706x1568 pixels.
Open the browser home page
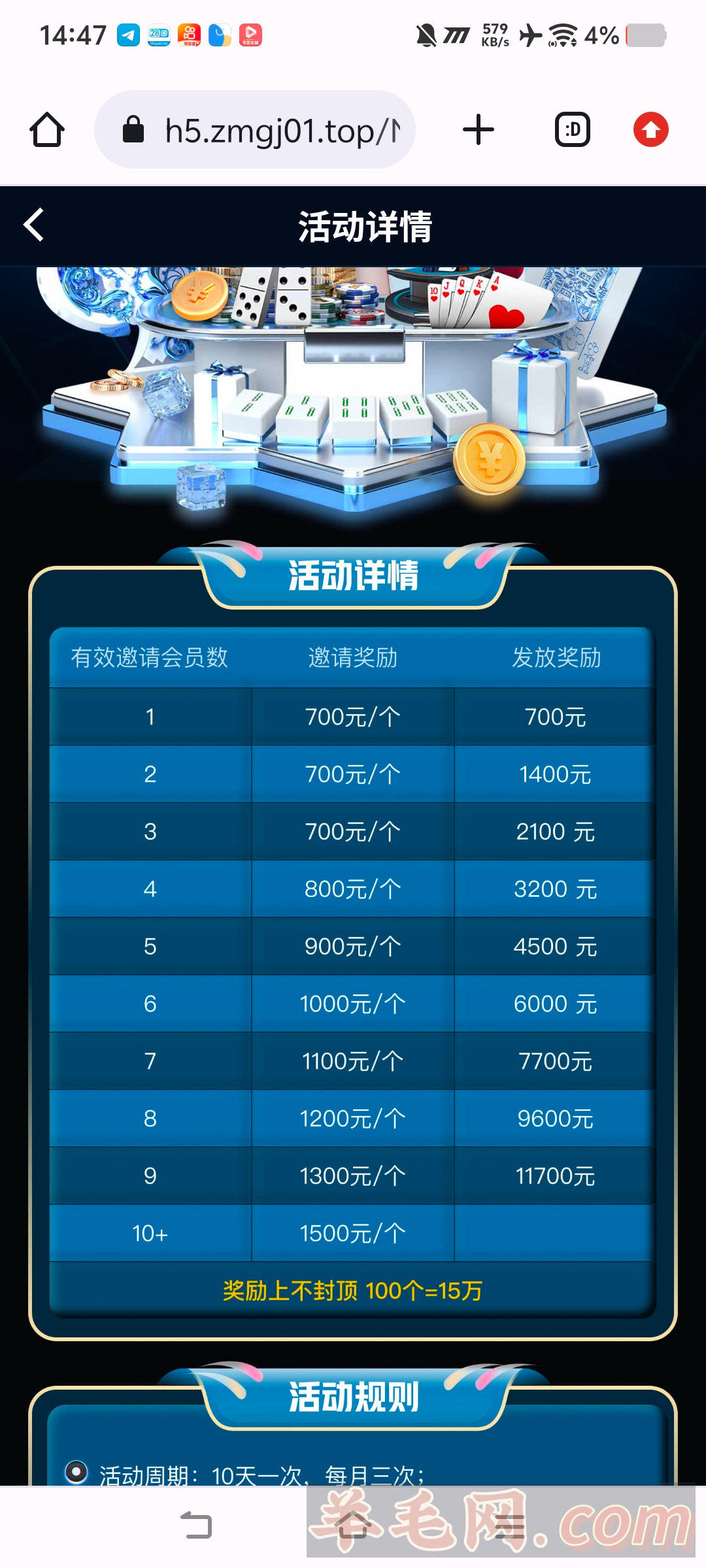coord(47,130)
